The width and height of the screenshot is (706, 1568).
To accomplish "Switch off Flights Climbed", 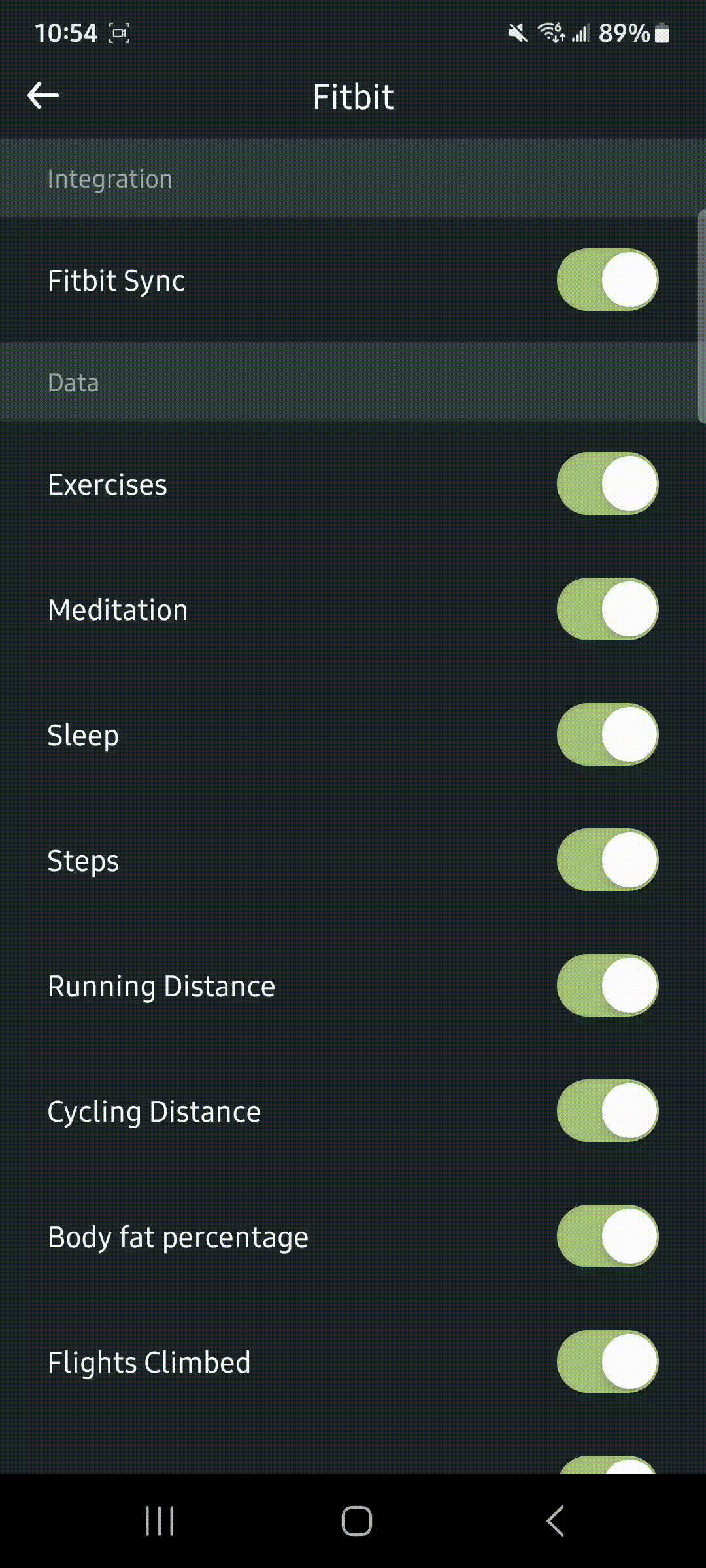I will coord(607,1362).
